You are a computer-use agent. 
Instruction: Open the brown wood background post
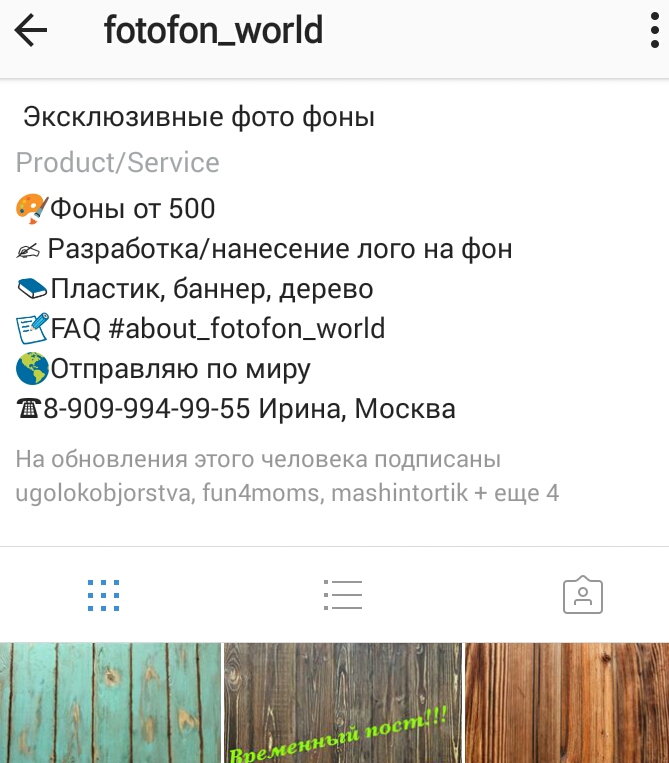pyautogui.click(x=567, y=703)
